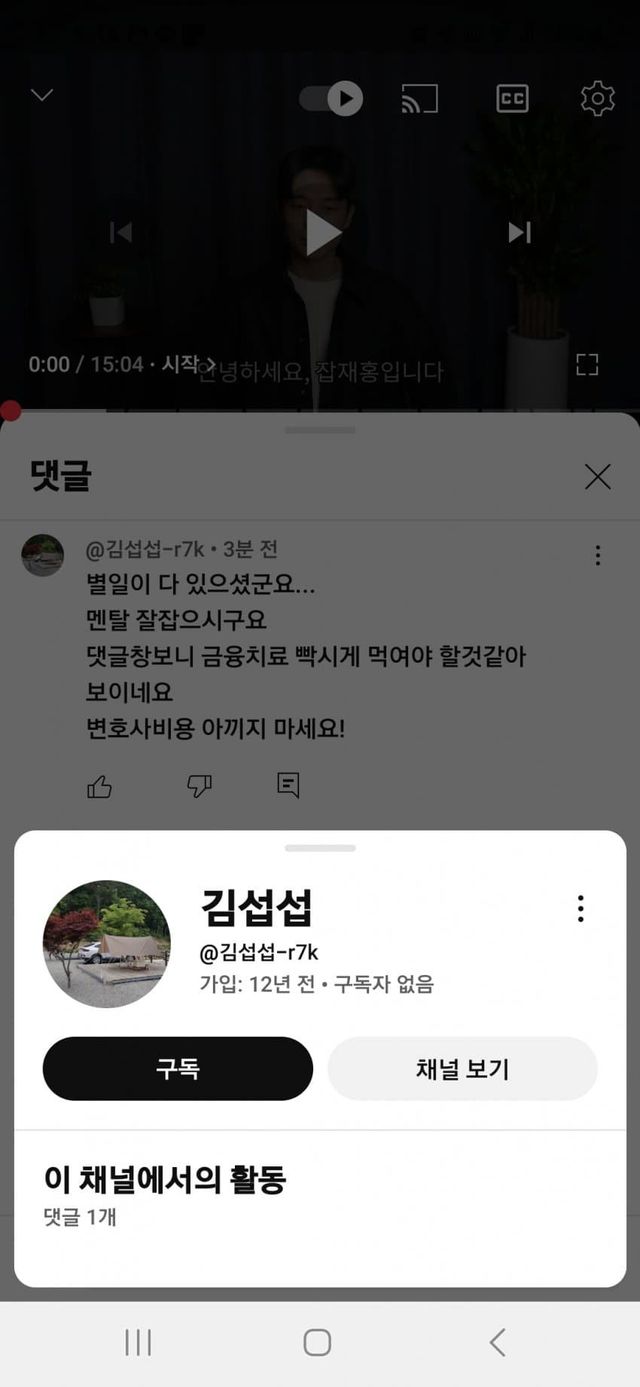Enter fullscreen mode
Screen dimensions: 640x1387
point(587,364)
